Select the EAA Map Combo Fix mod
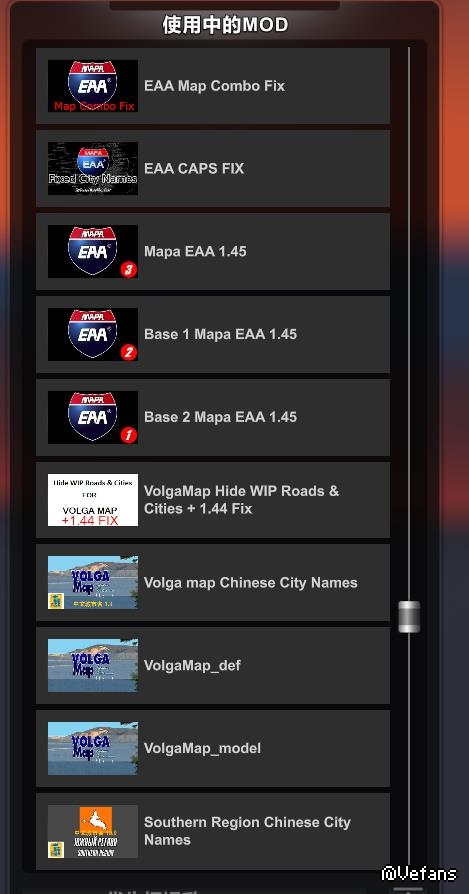 213,86
